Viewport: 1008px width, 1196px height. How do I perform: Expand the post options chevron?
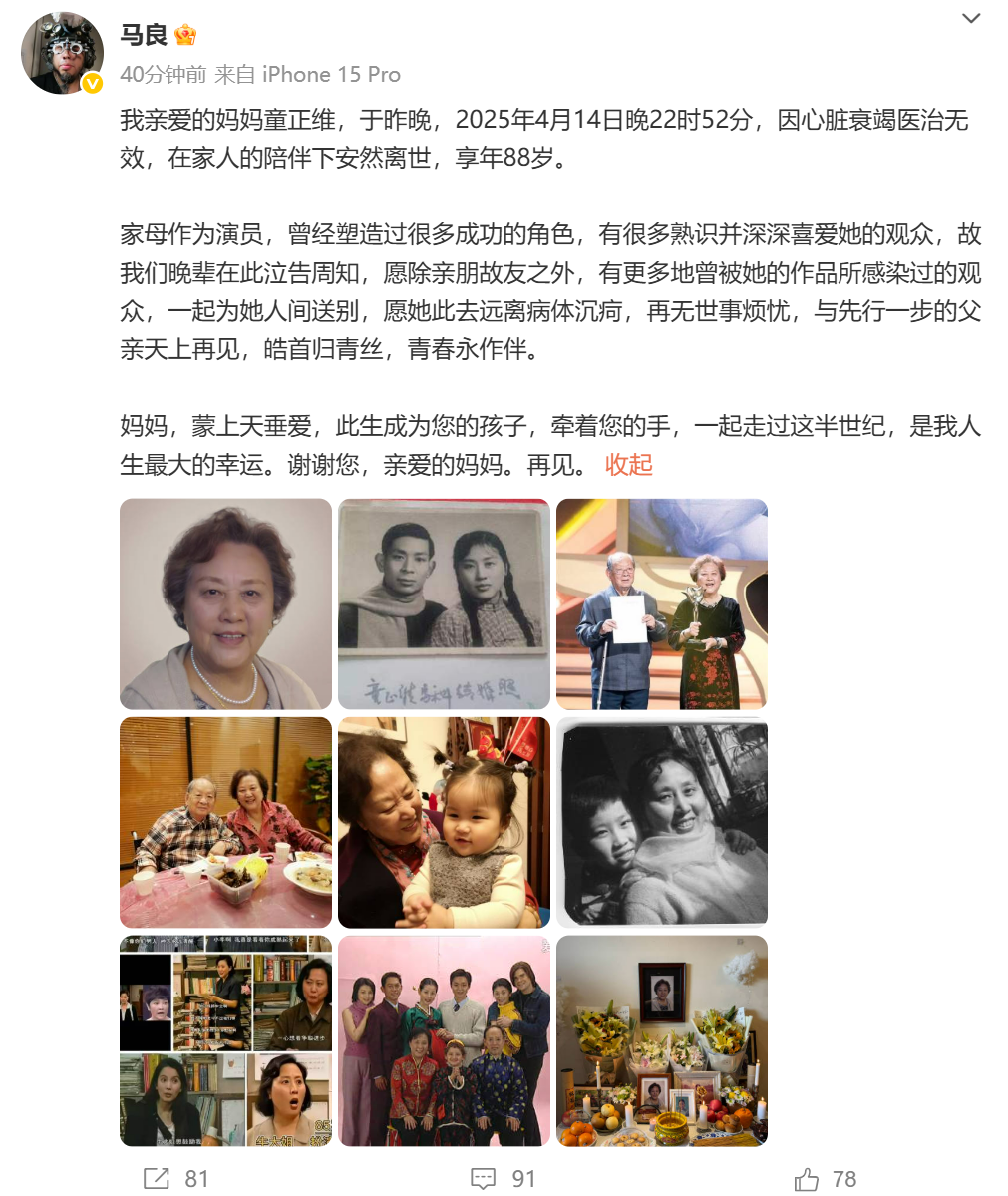(970, 19)
